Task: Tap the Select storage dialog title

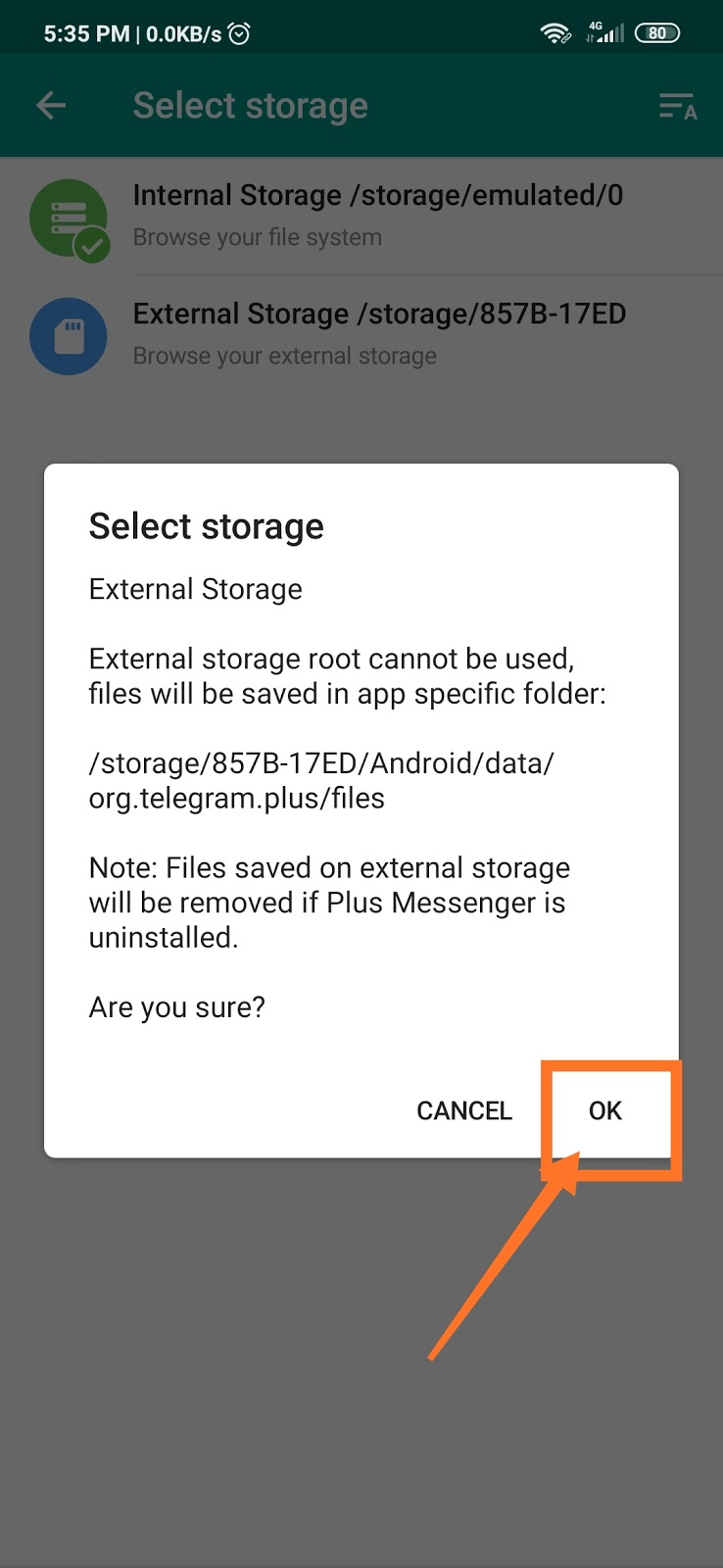Action: (206, 526)
